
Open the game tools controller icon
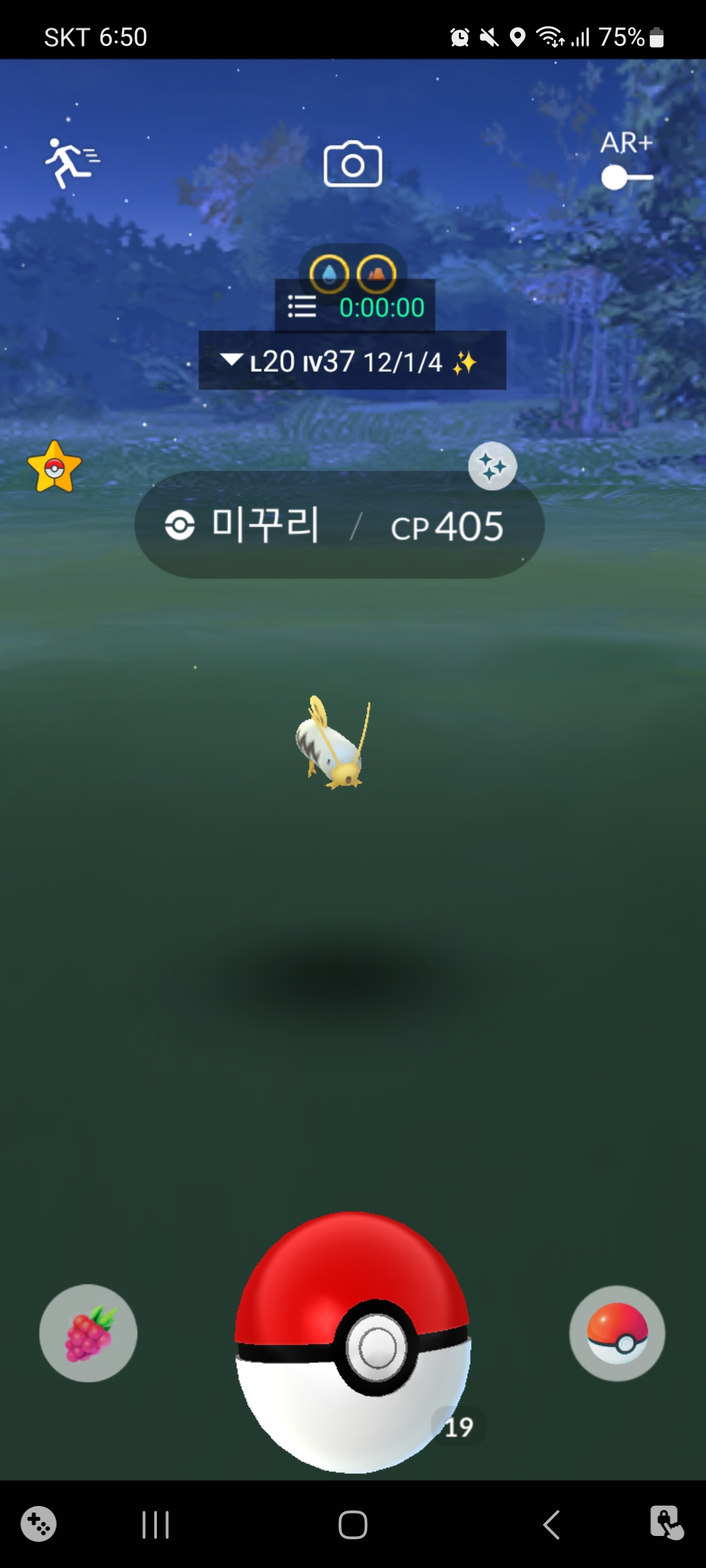39,1524
